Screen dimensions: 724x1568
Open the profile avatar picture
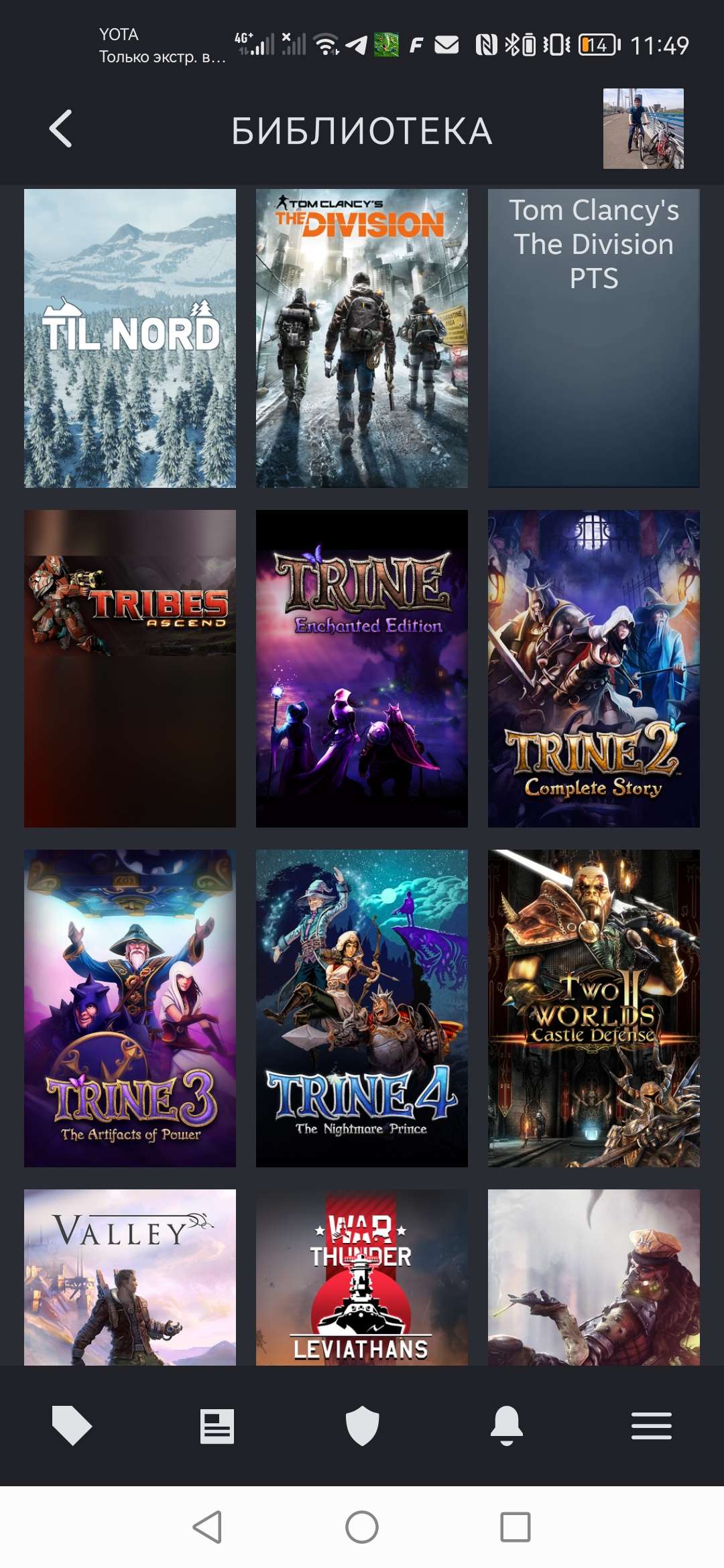643,129
